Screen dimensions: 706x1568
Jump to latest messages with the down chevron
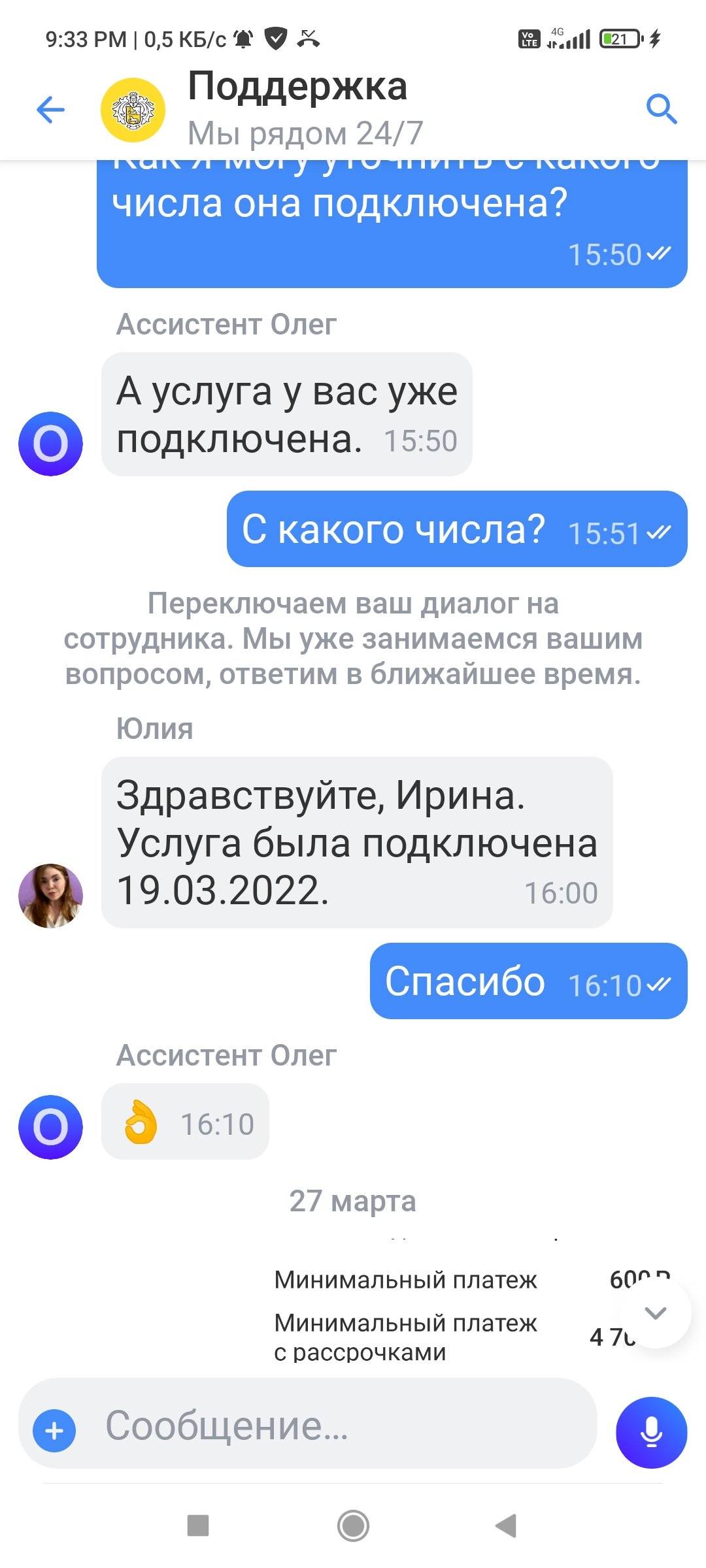[x=656, y=1313]
